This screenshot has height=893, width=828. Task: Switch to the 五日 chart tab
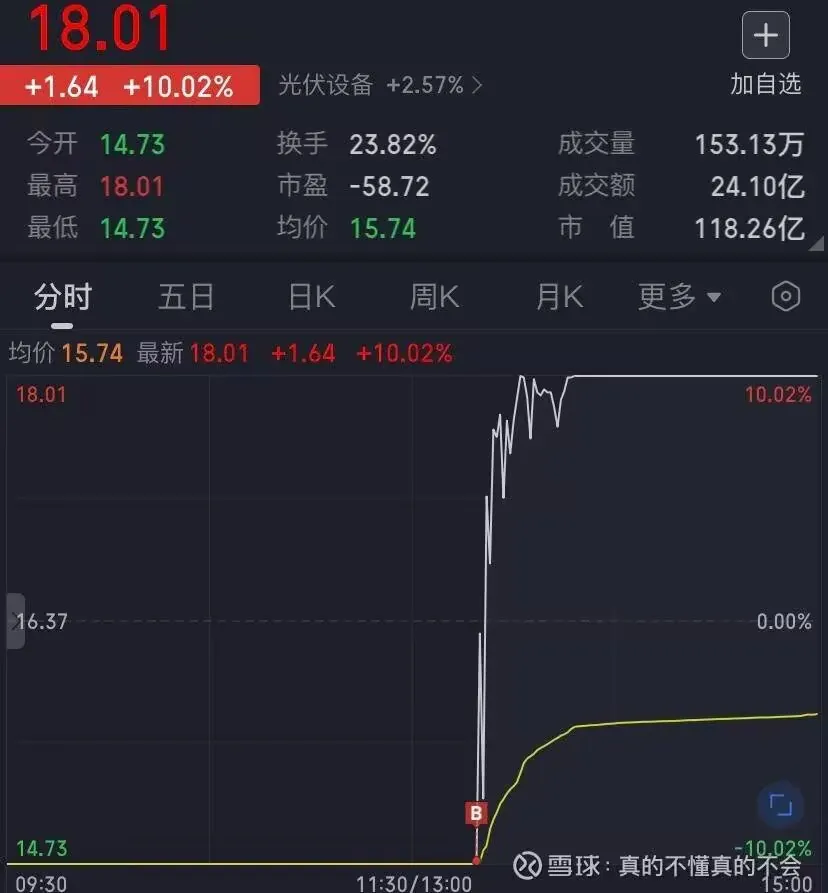pos(186,297)
